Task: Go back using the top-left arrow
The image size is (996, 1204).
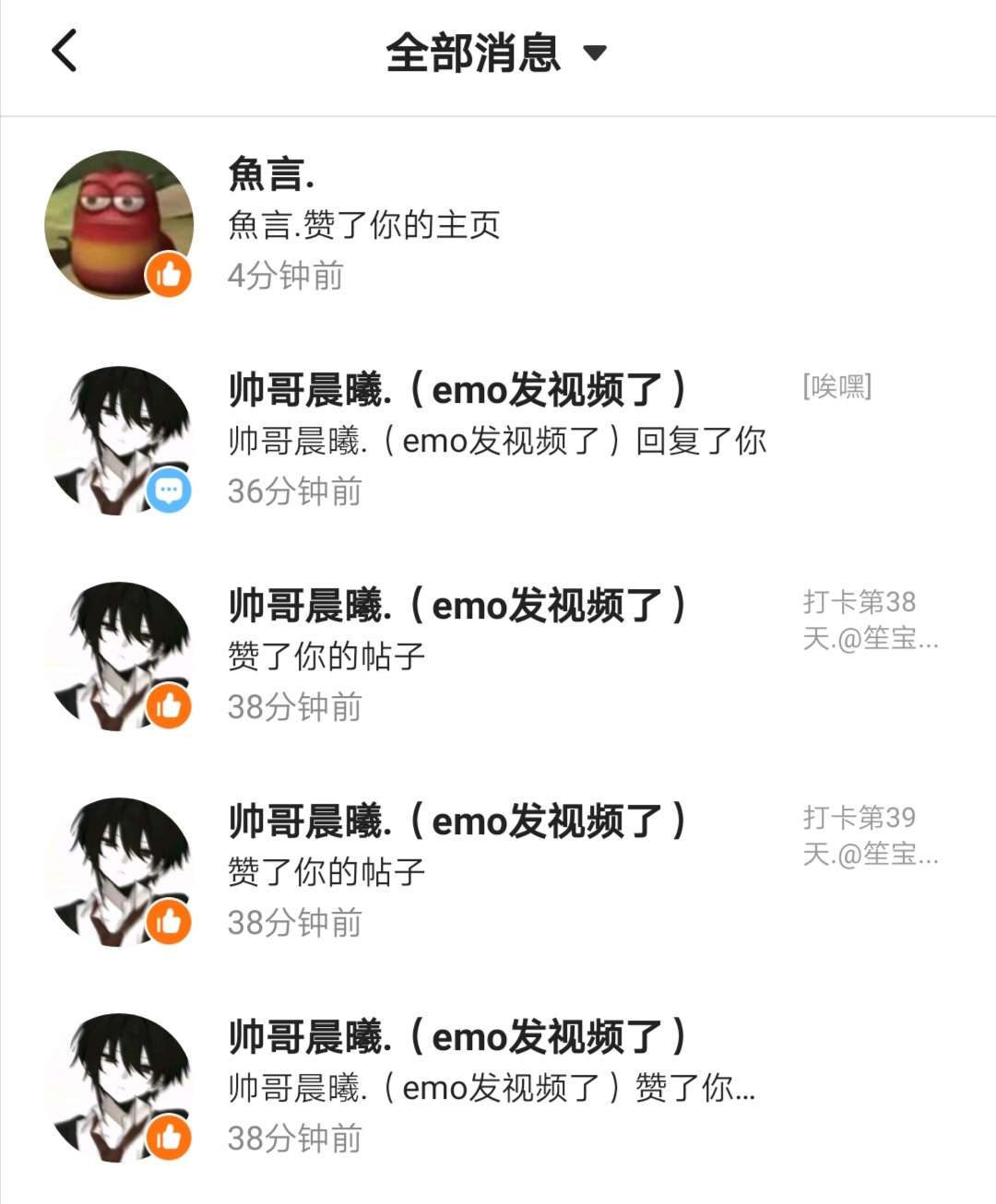Action: click(65, 51)
